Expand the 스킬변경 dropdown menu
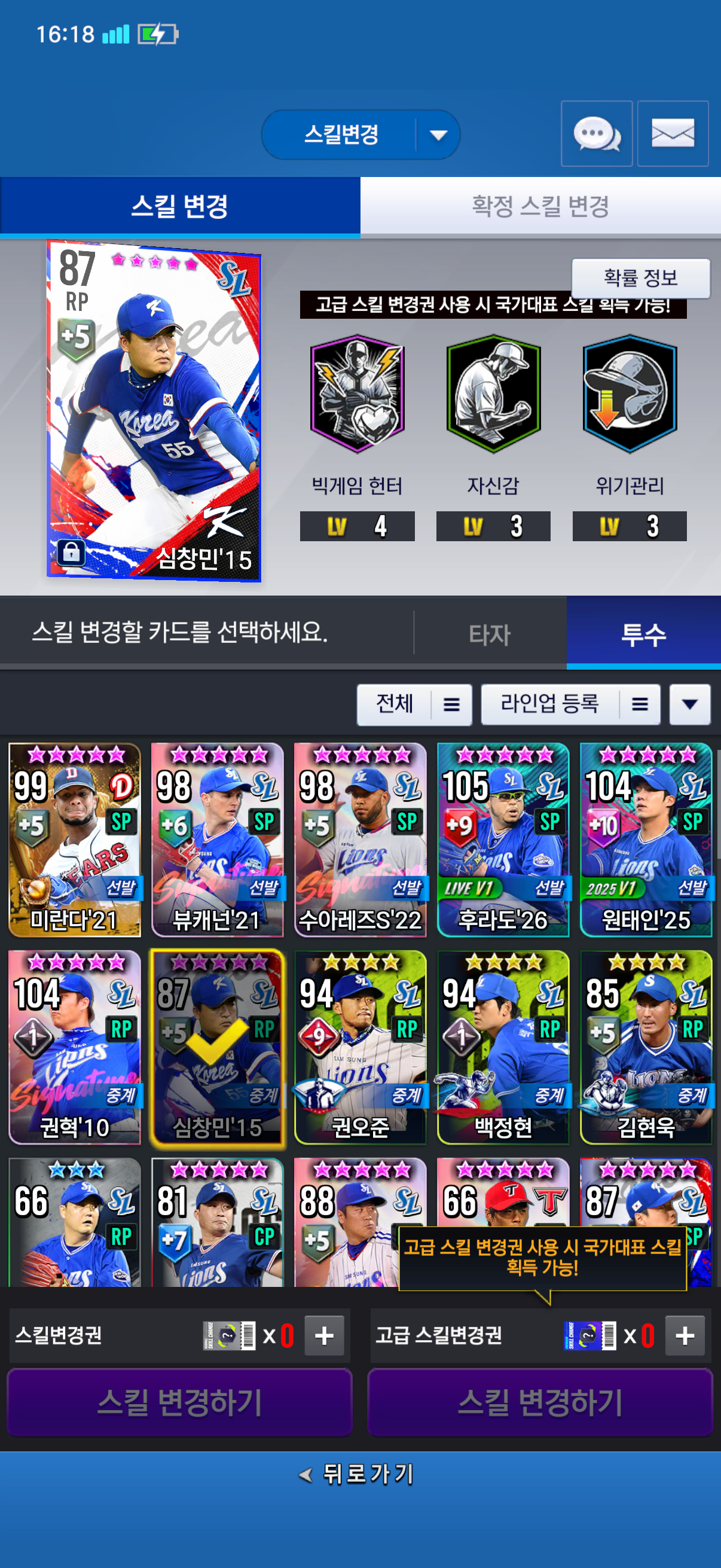 tap(438, 135)
